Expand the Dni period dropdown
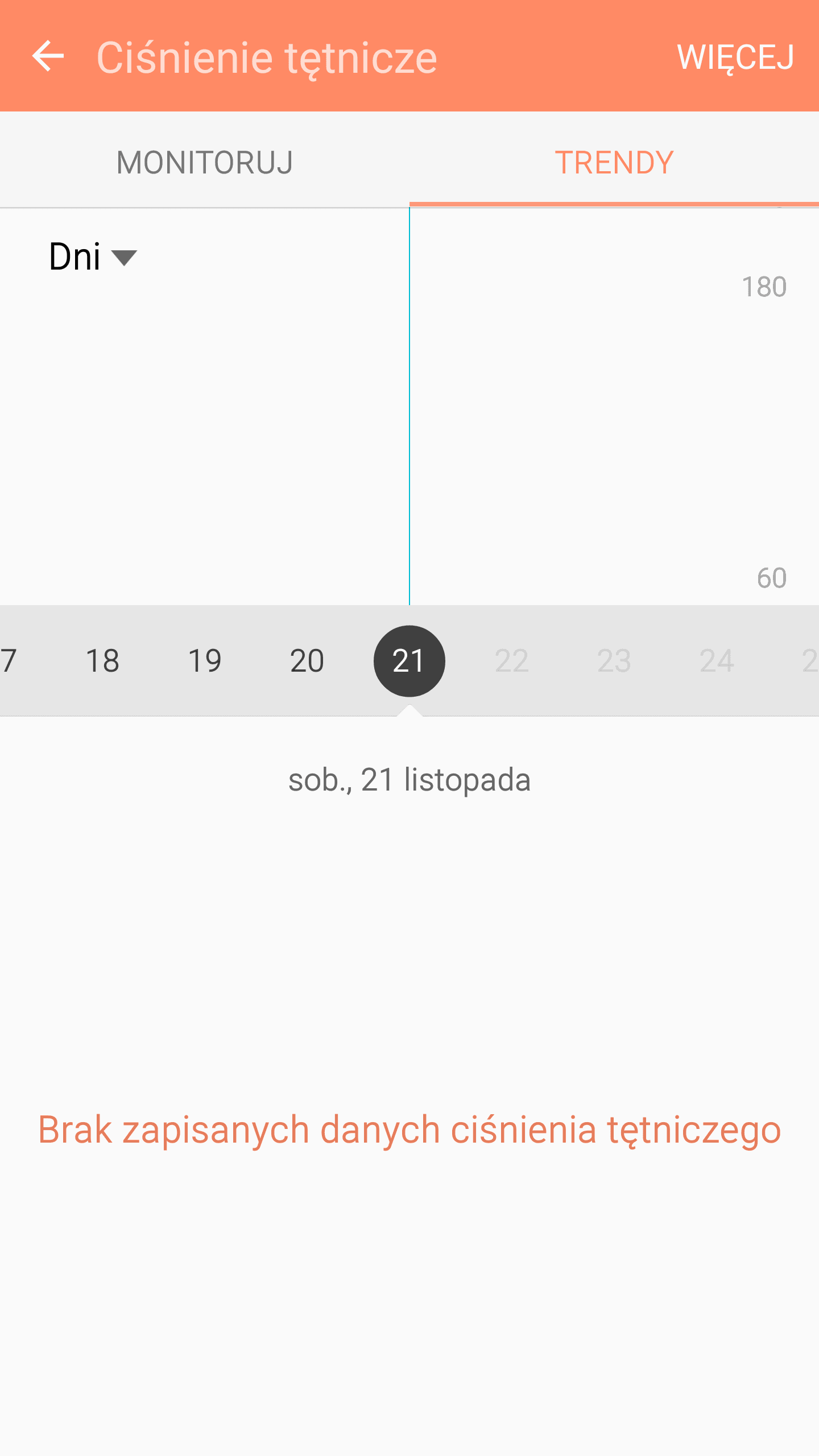This screenshot has width=819, height=1456. [93, 257]
